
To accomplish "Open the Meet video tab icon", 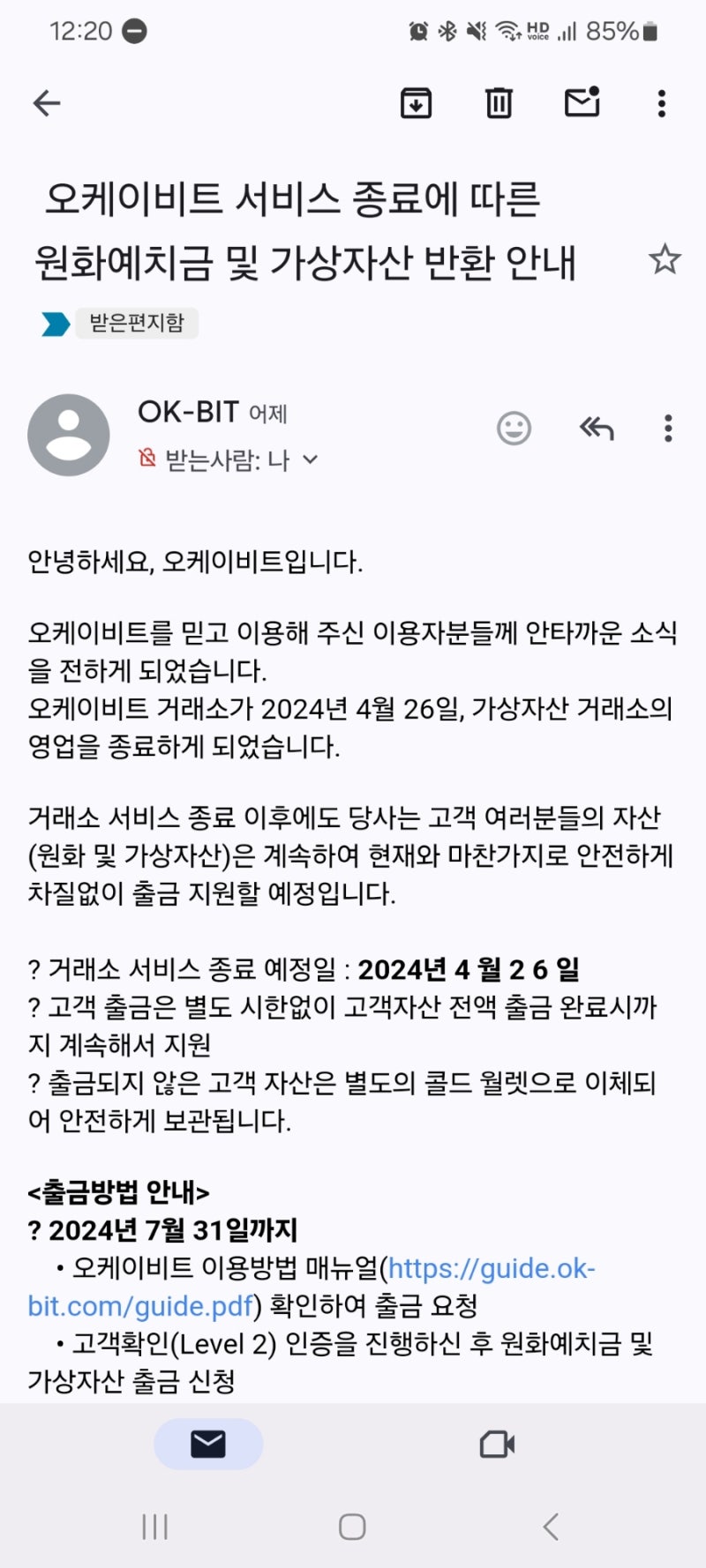I will 497,1444.
